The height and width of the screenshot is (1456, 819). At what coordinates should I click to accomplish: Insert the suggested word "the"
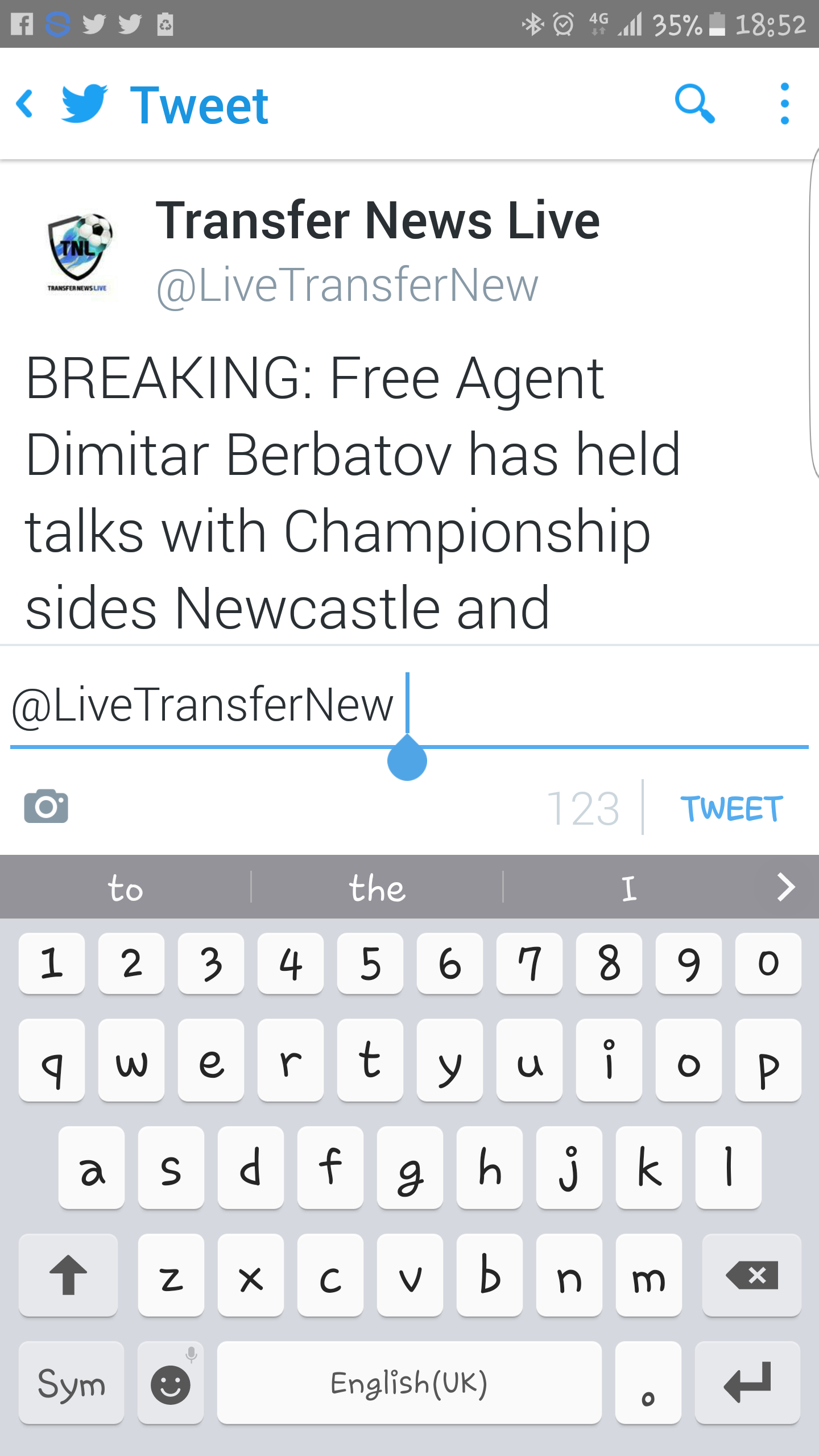[x=377, y=887]
